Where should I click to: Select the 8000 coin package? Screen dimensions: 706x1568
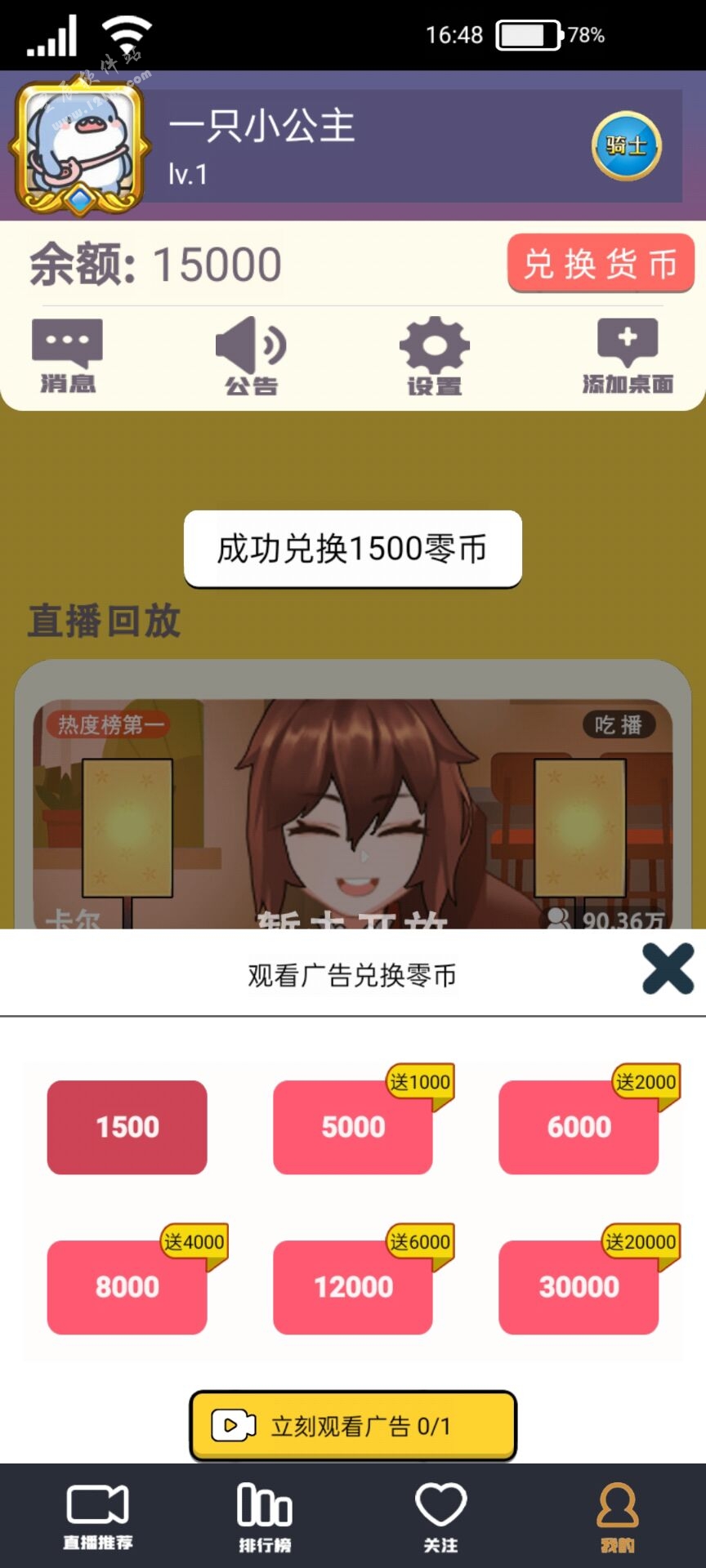[127, 1287]
